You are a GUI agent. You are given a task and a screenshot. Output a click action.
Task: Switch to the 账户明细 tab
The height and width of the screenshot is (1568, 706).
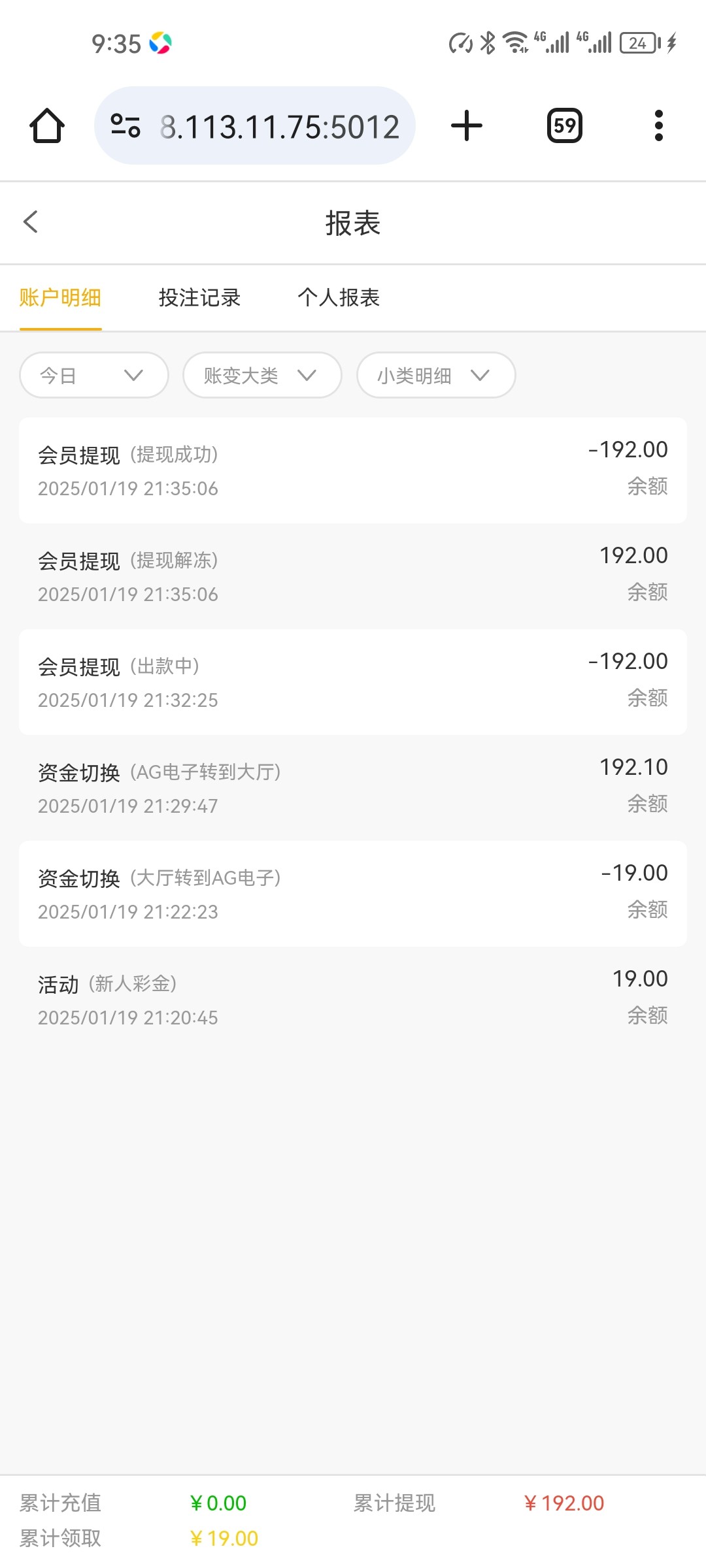60,298
